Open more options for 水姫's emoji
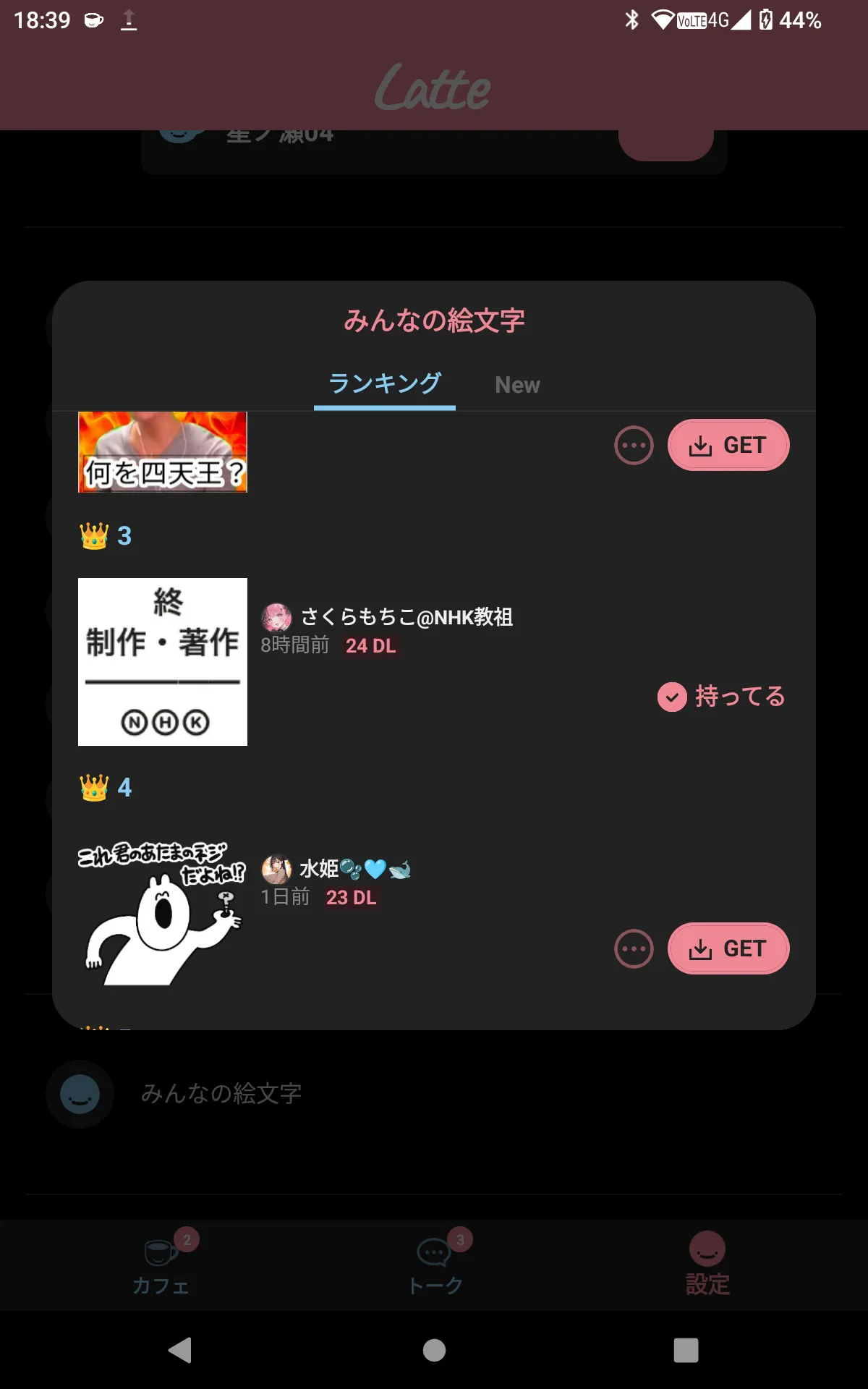The width and height of the screenshot is (868, 1389). click(x=634, y=948)
